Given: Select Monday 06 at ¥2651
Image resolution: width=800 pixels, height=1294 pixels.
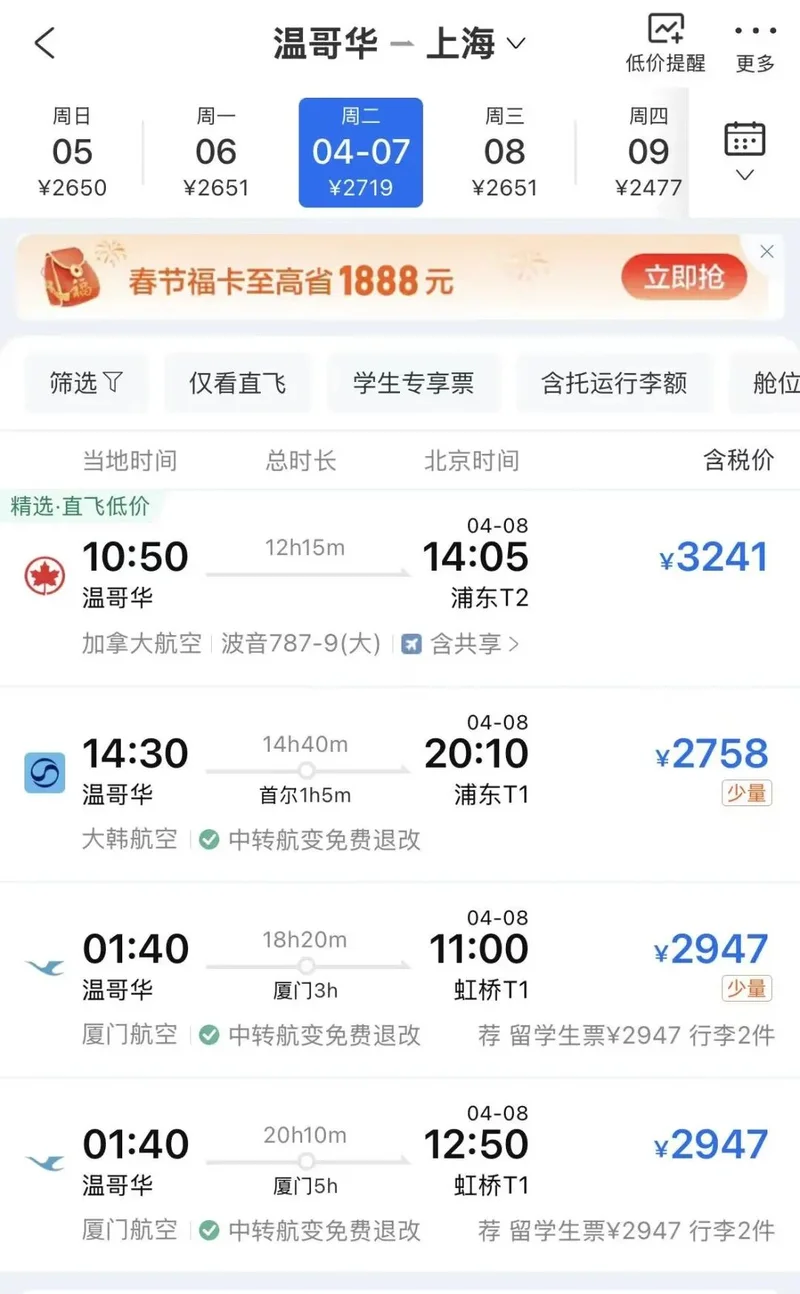Looking at the screenshot, I should click(216, 153).
